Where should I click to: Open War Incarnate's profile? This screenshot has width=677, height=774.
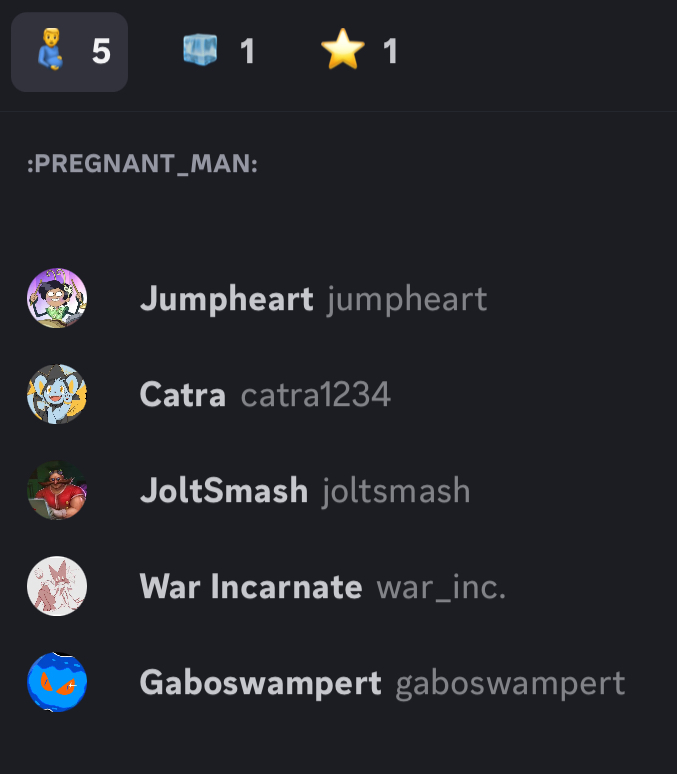coord(250,586)
